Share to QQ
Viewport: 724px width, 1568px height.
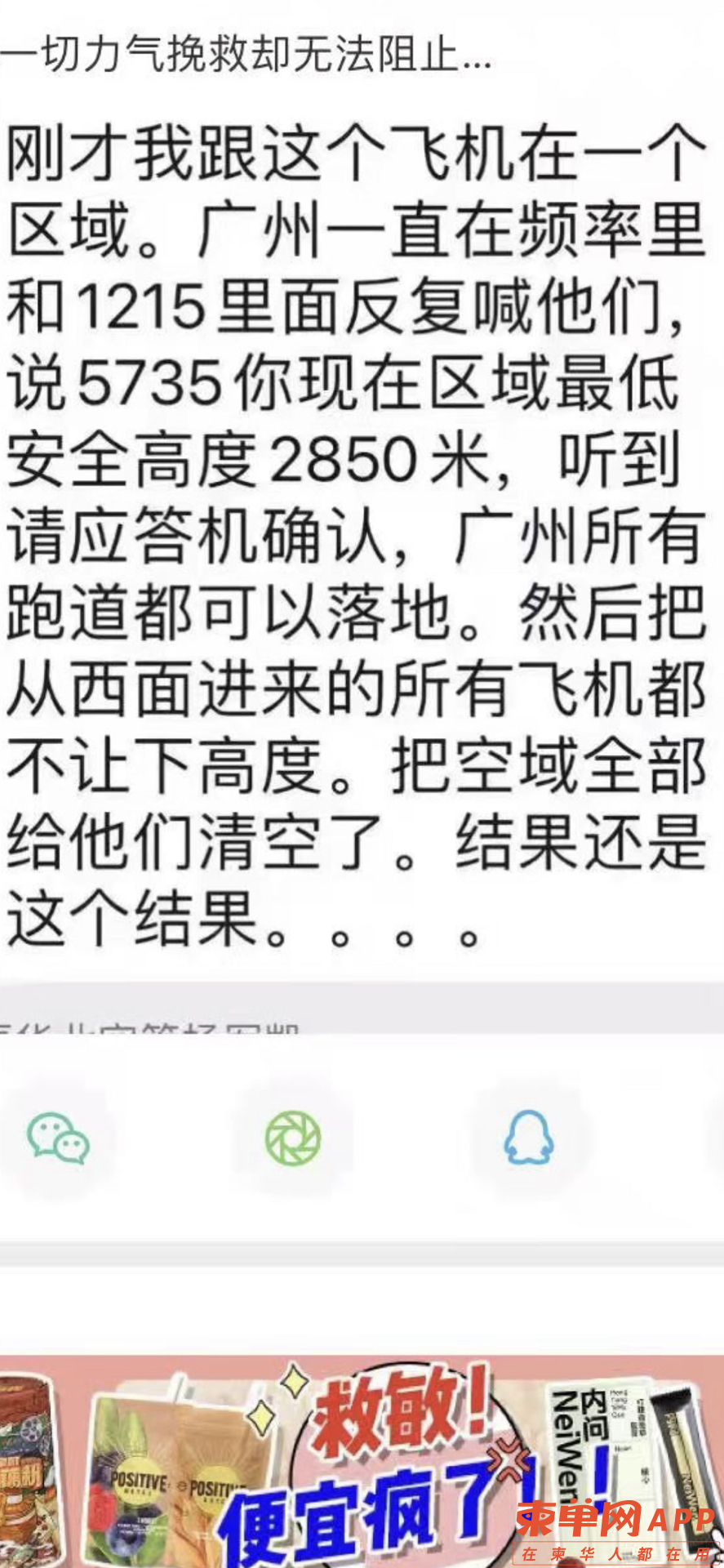point(528,1138)
